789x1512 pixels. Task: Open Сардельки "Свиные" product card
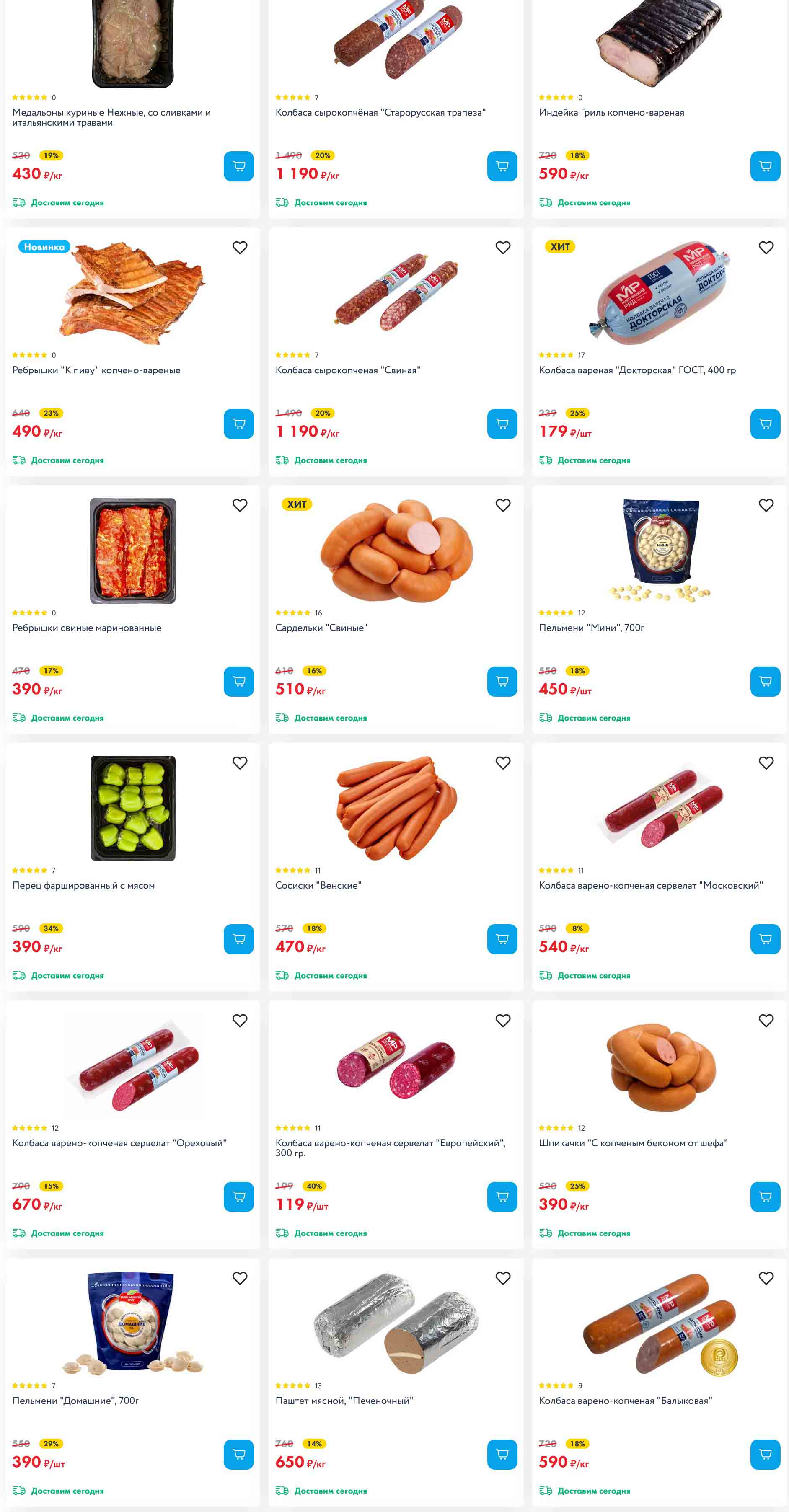coord(321,628)
